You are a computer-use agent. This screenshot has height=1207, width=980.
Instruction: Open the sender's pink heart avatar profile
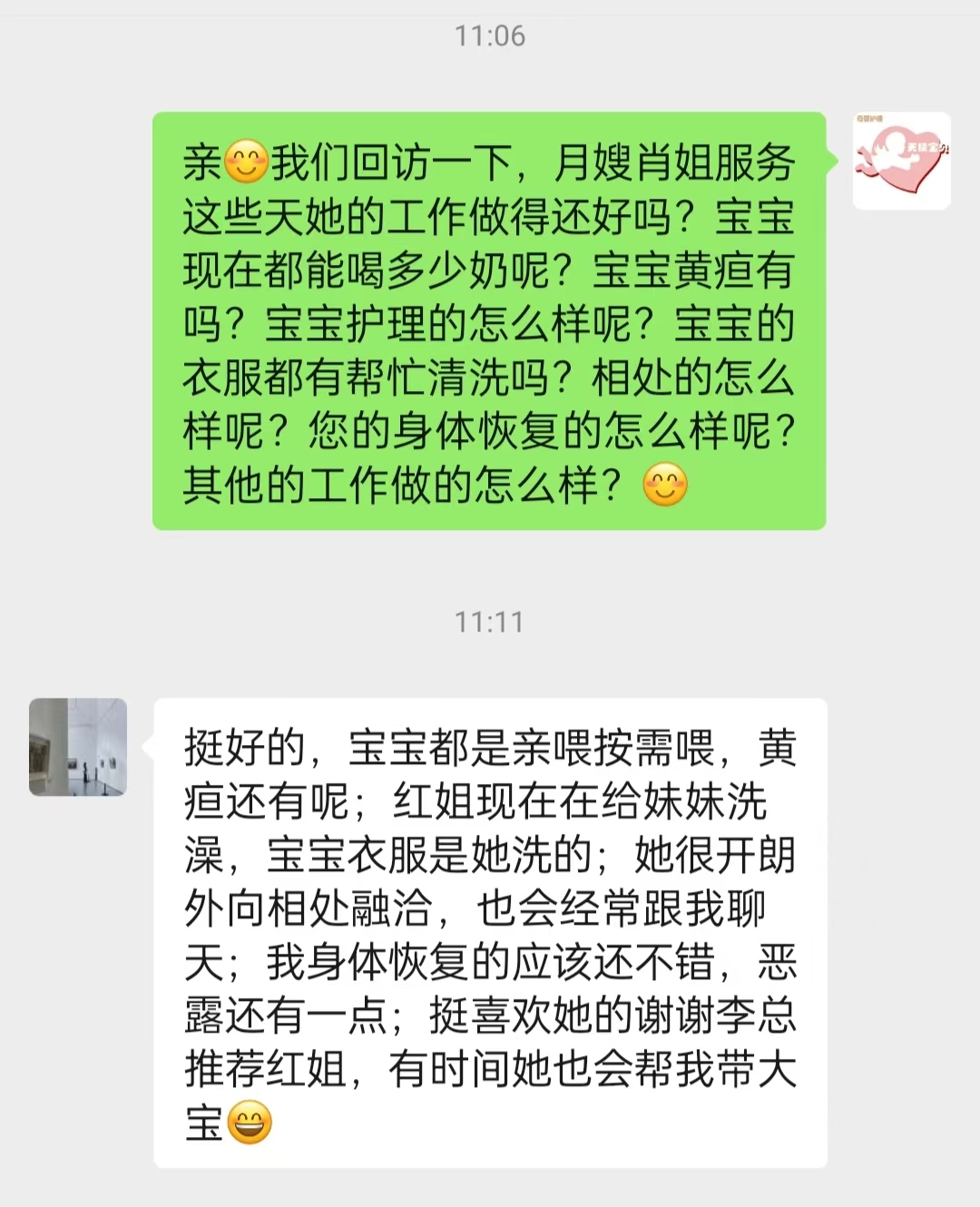tap(901, 161)
